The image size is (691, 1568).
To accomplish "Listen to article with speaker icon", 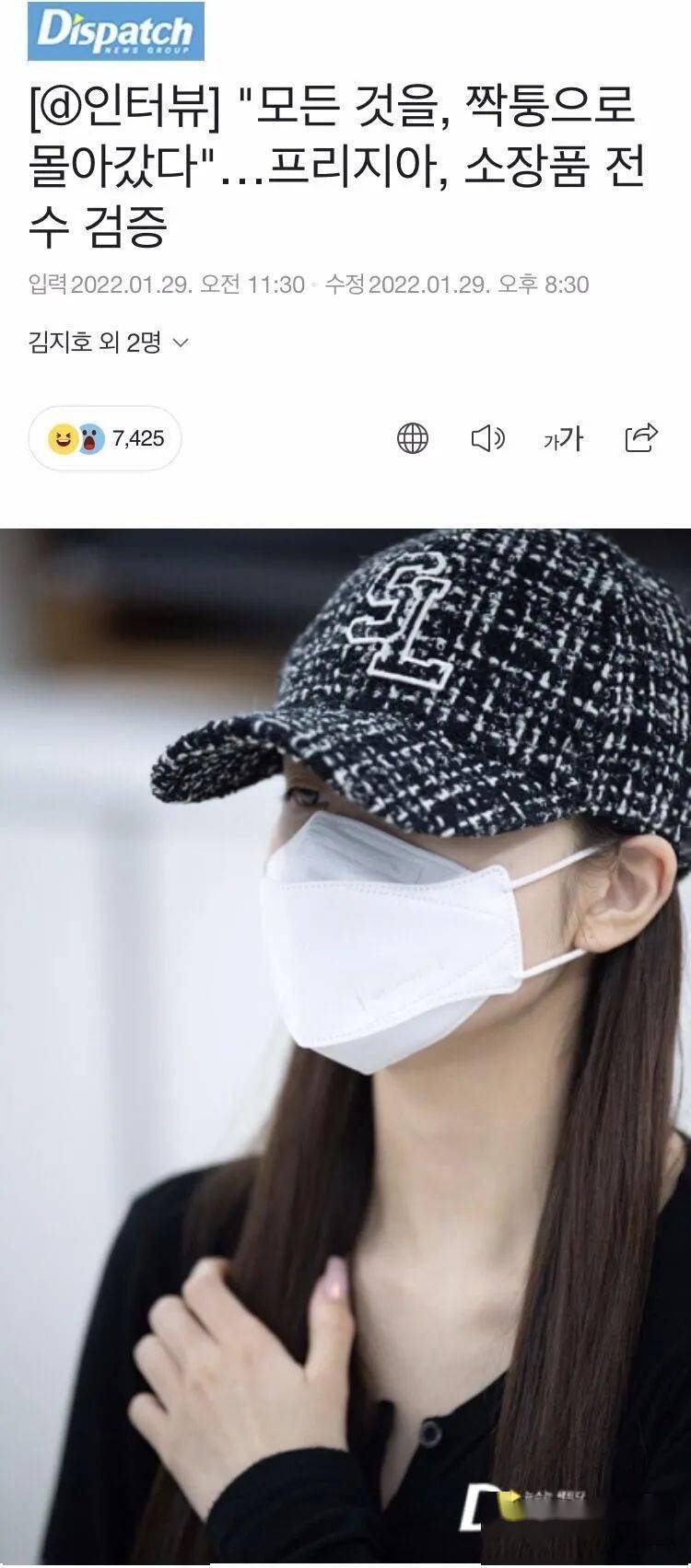I will (487, 438).
